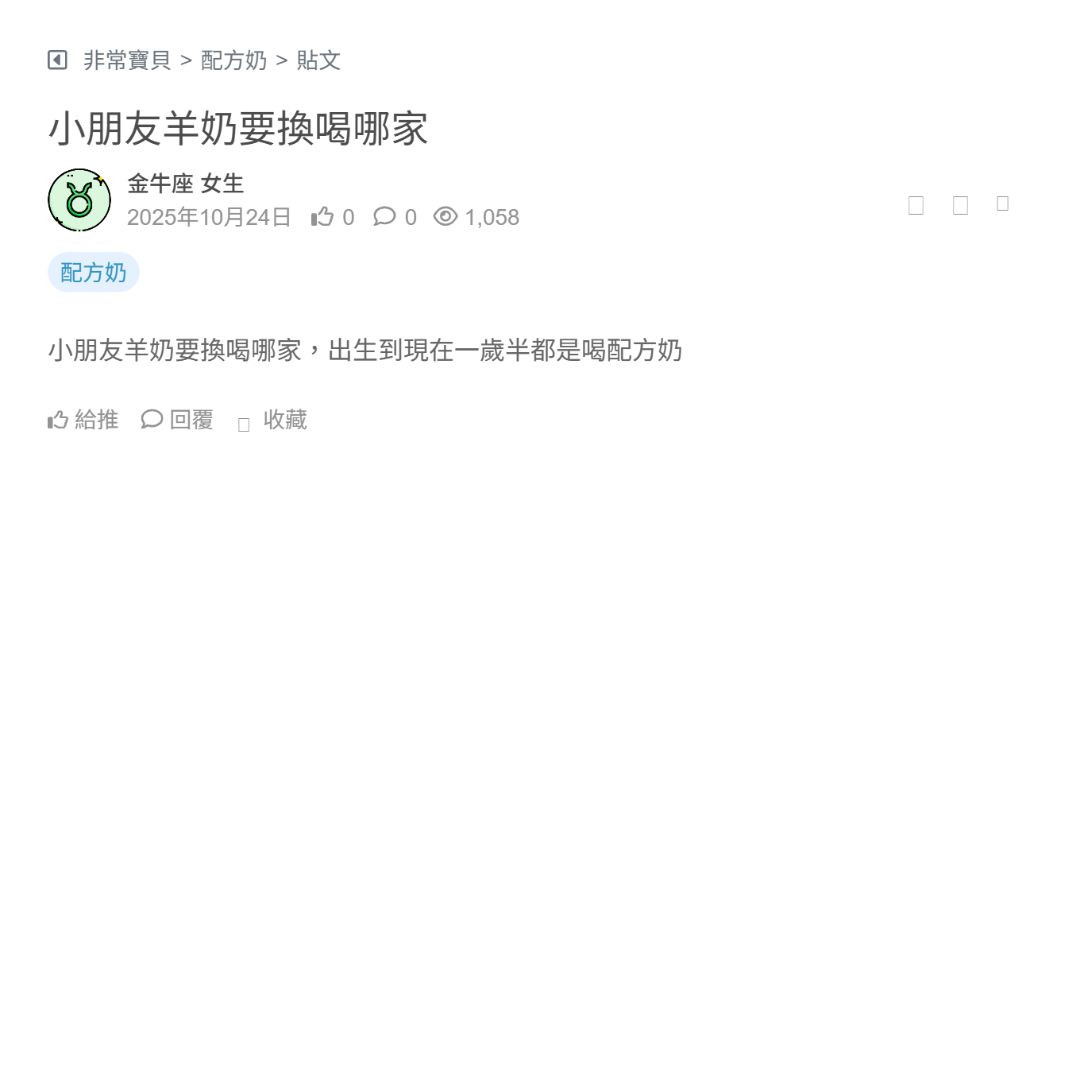This screenshot has width=1080, height=1080.
Task: Tap the back icon beside 非常寶貝
Action: tap(57, 60)
